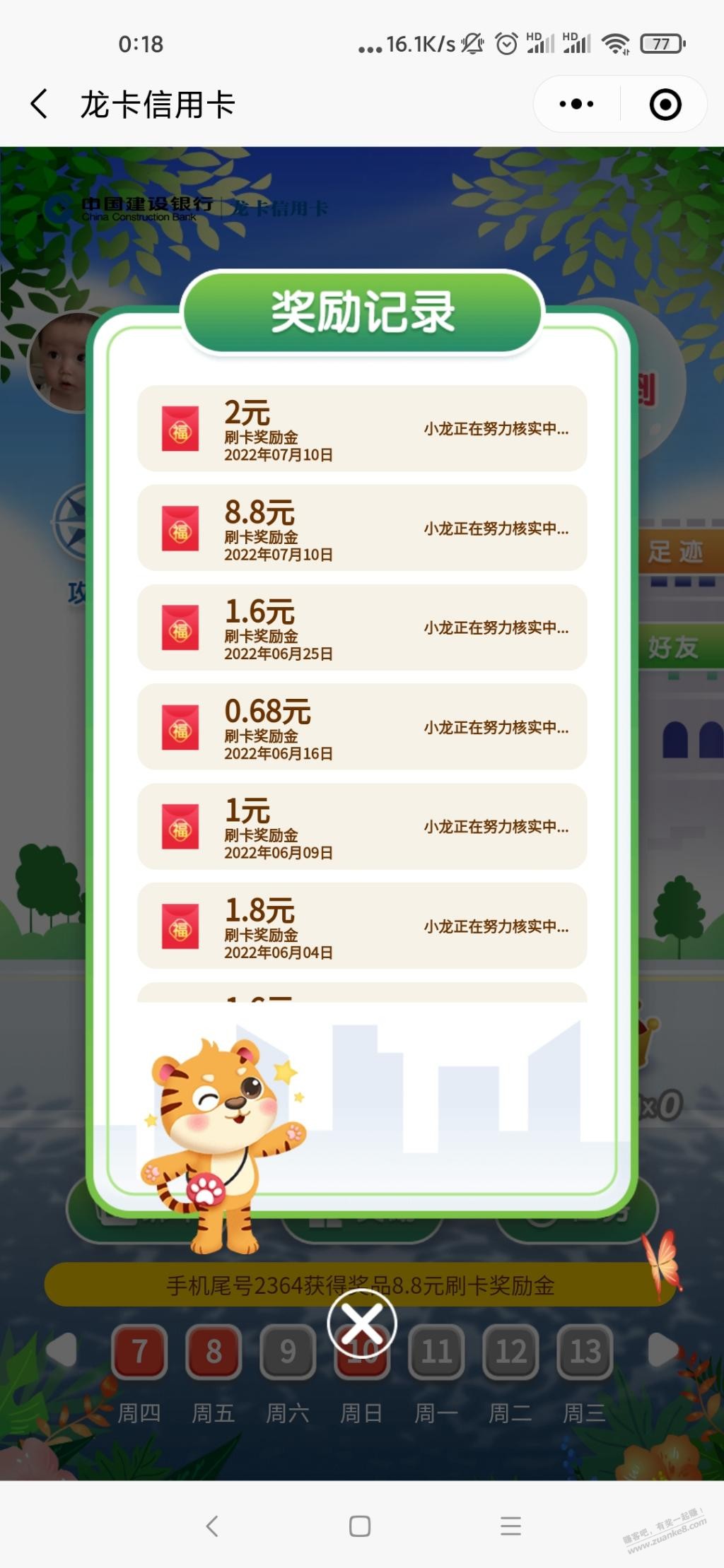
Task: Tap Android back navigation button
Action: (211, 1526)
